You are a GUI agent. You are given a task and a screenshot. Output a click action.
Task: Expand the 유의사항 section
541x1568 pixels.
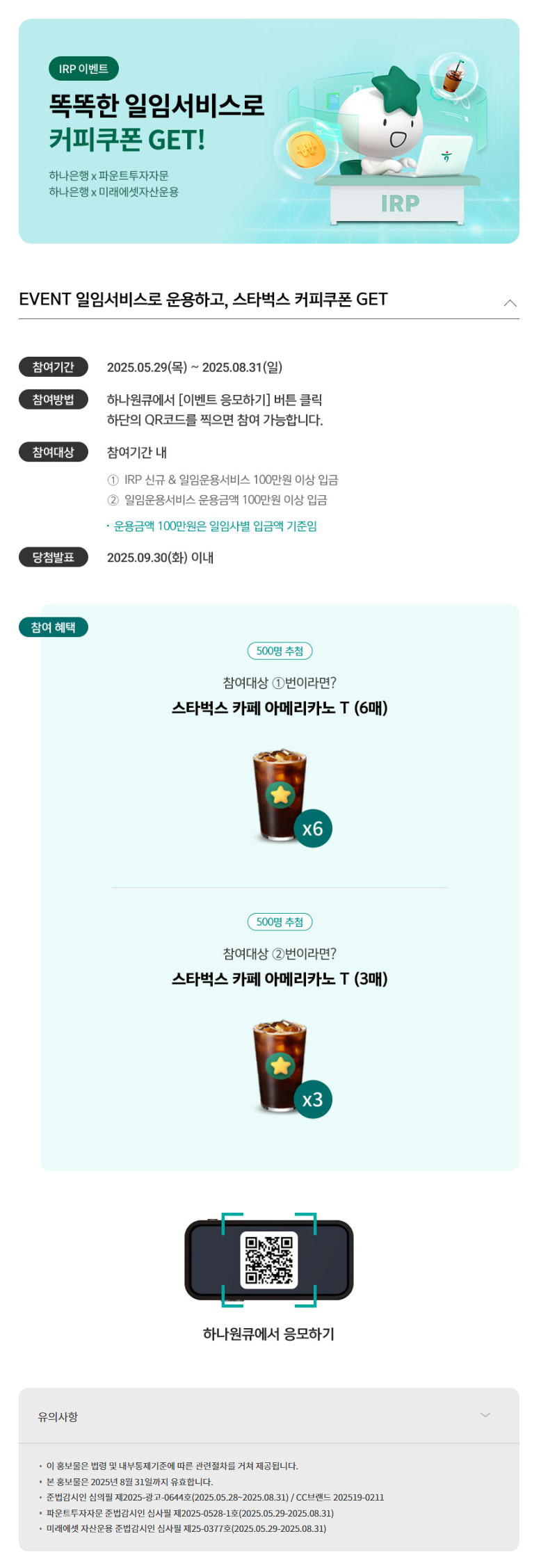point(485,1415)
